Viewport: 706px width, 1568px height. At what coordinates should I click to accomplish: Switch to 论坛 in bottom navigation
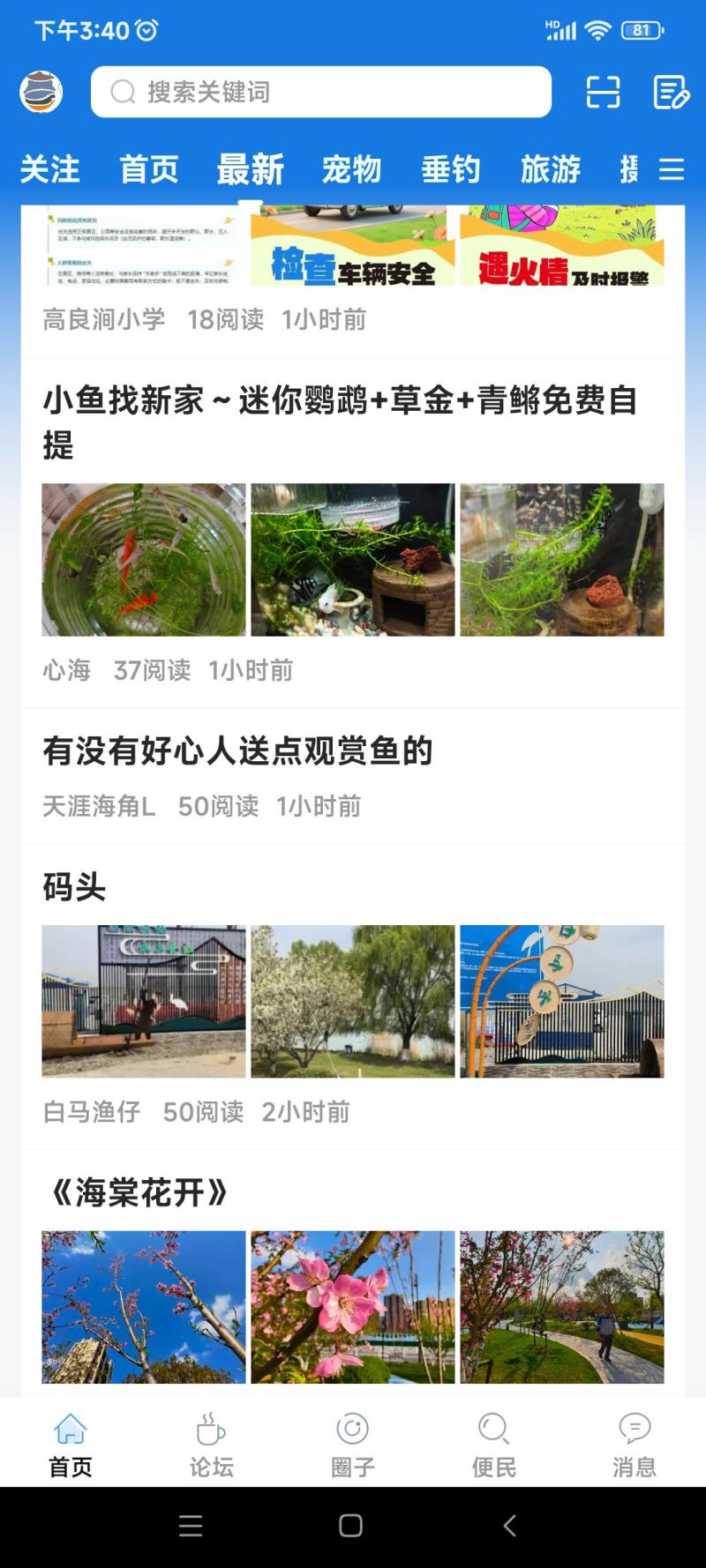click(x=212, y=1445)
